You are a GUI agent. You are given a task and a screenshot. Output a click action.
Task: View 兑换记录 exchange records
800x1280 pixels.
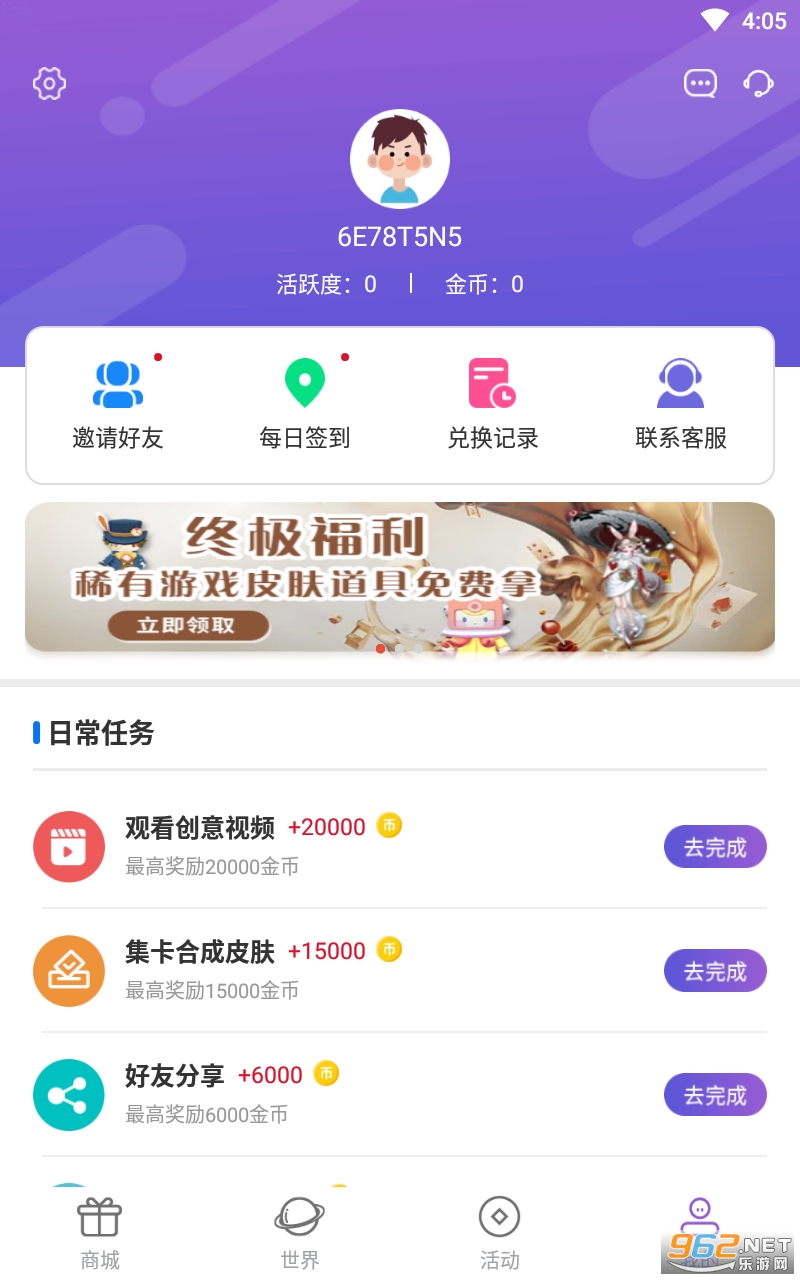coord(493,405)
